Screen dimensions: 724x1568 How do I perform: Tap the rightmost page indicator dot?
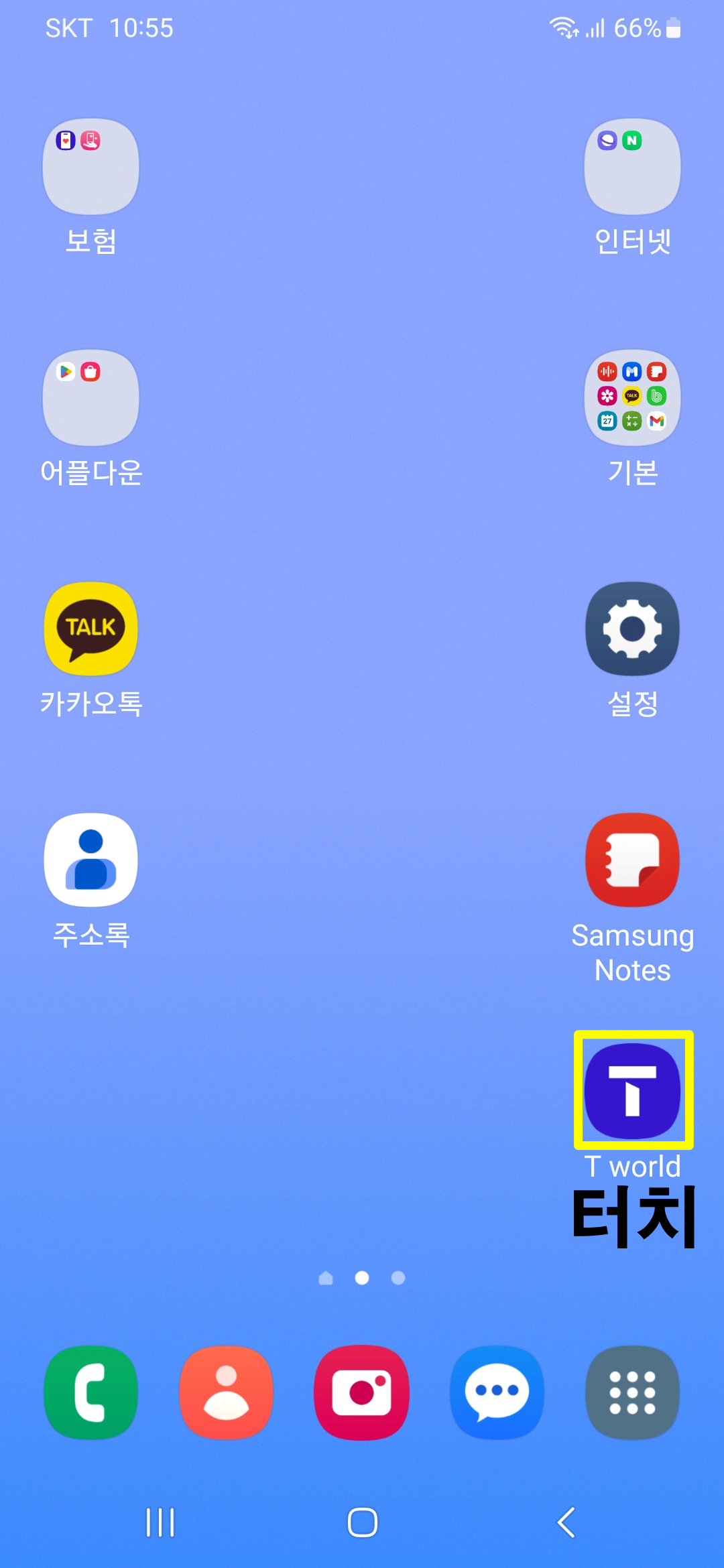(398, 1278)
